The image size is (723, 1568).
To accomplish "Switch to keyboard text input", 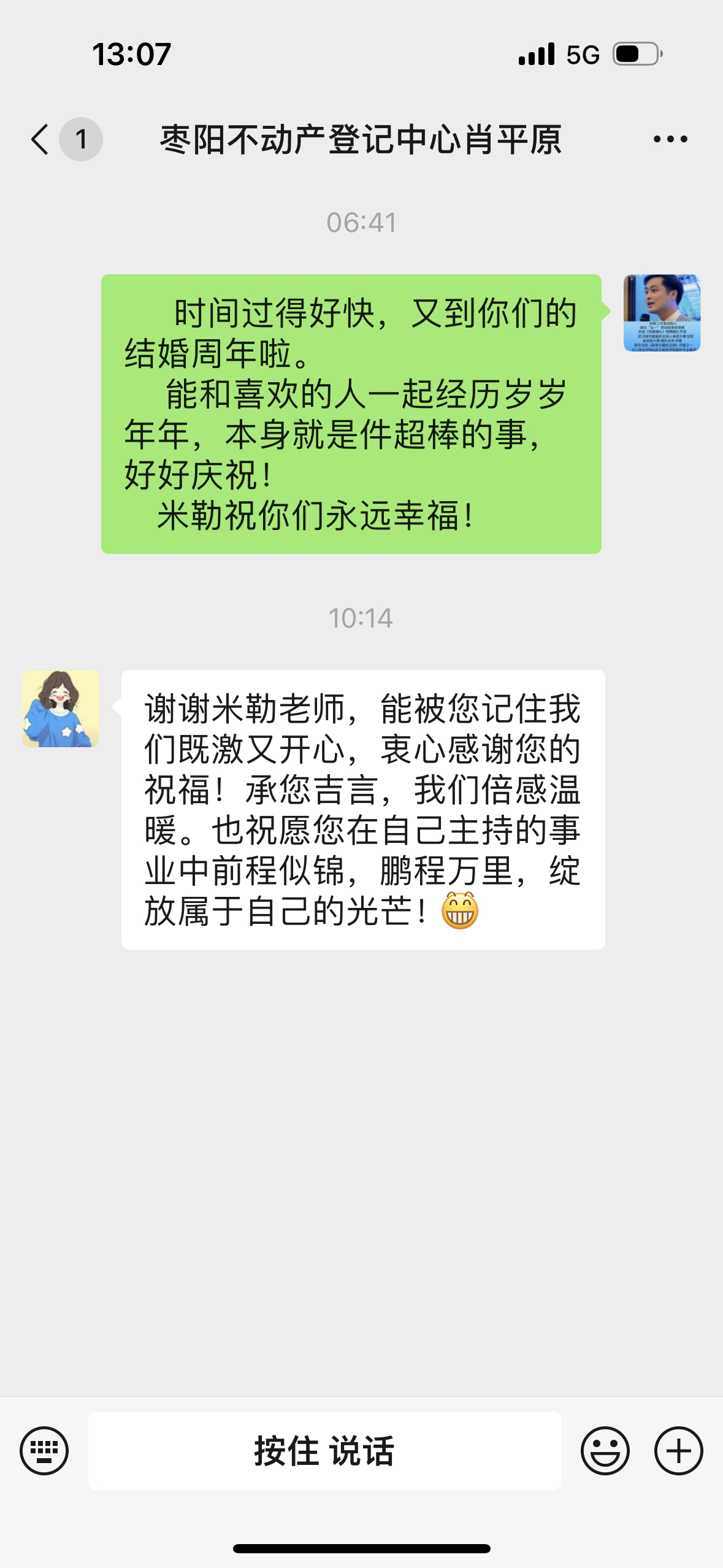I will (x=44, y=1450).
